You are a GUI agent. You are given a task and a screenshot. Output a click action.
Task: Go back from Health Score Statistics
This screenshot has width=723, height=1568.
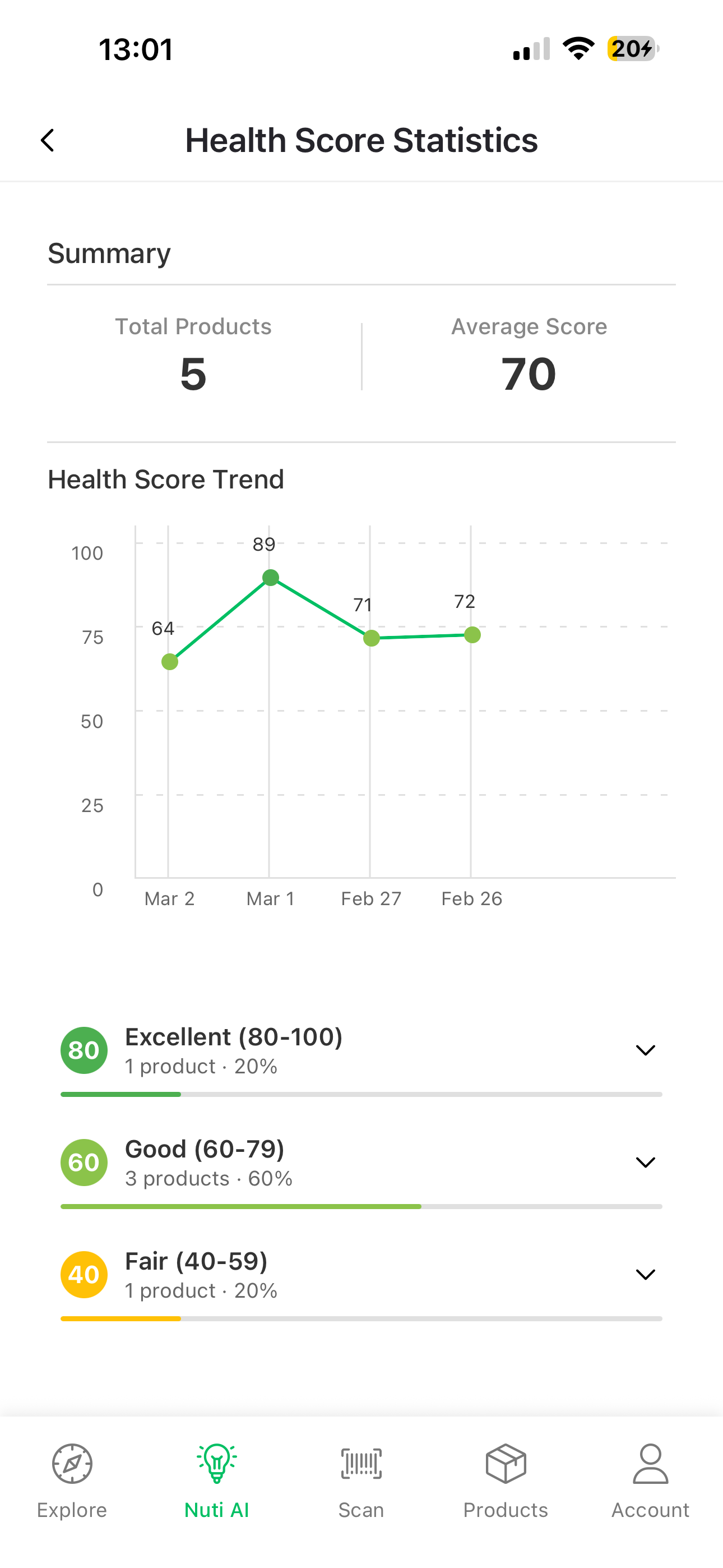tap(48, 141)
